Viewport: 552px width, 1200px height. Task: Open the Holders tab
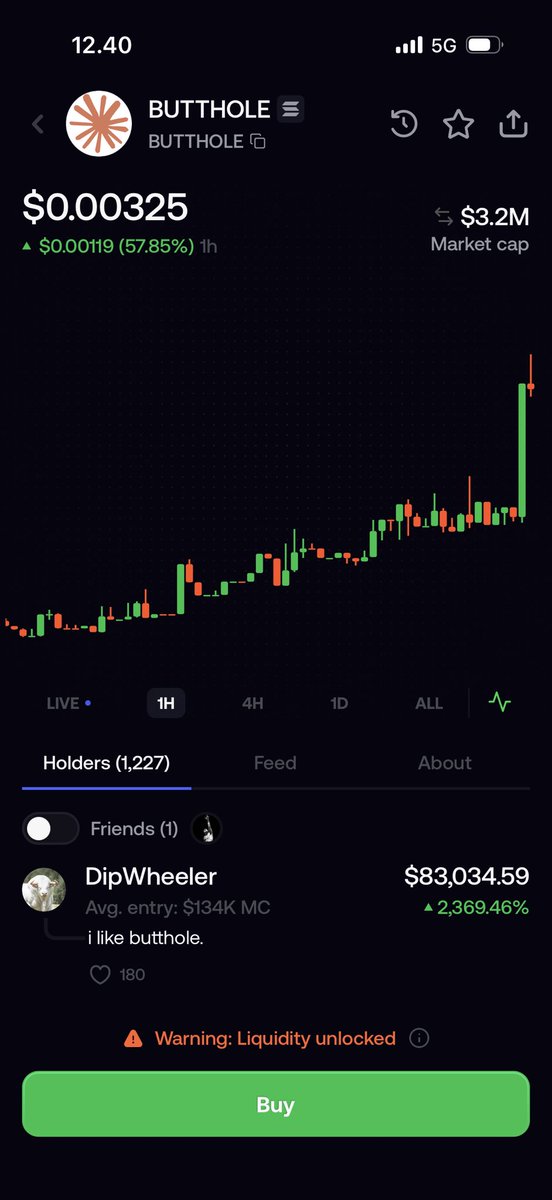[106, 763]
